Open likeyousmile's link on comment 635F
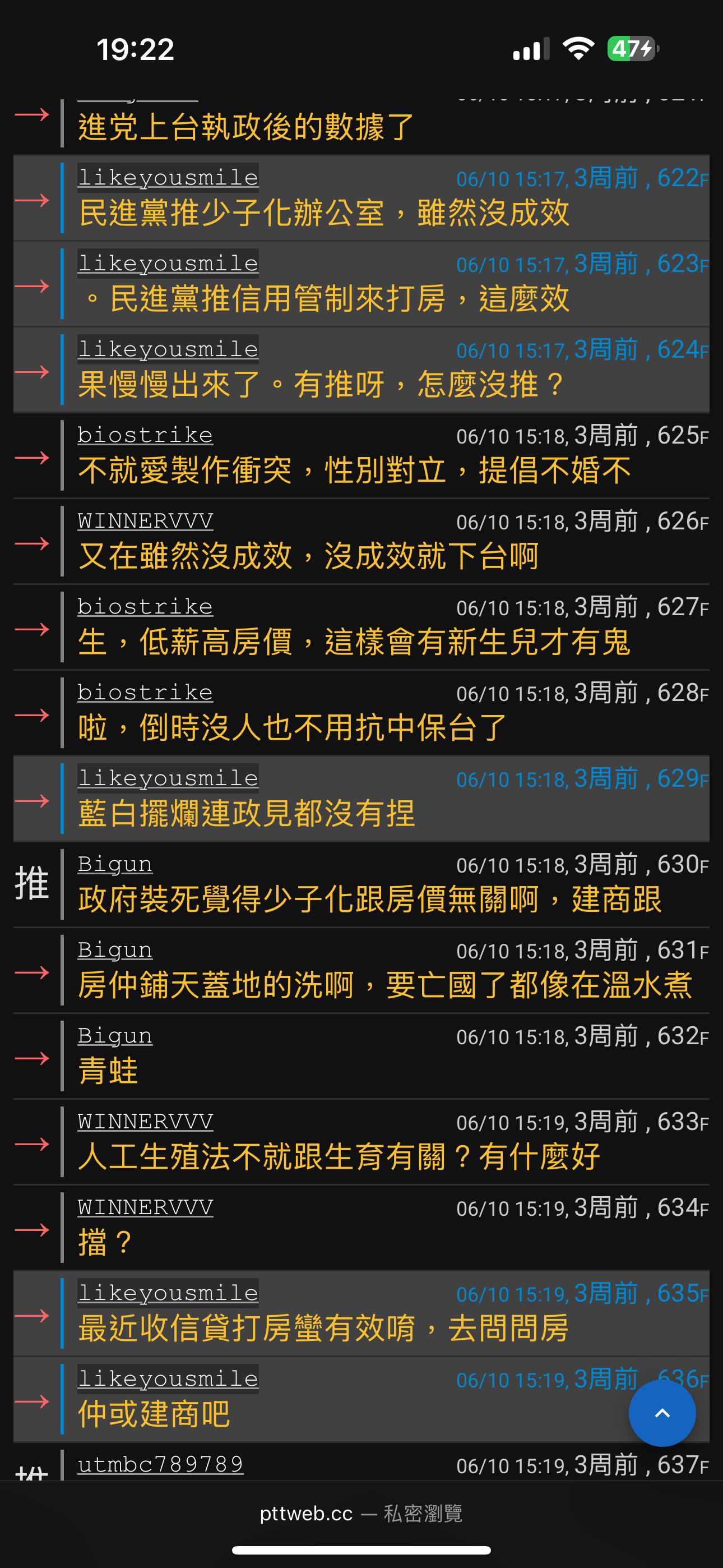The width and height of the screenshot is (723, 1568). click(168, 1293)
